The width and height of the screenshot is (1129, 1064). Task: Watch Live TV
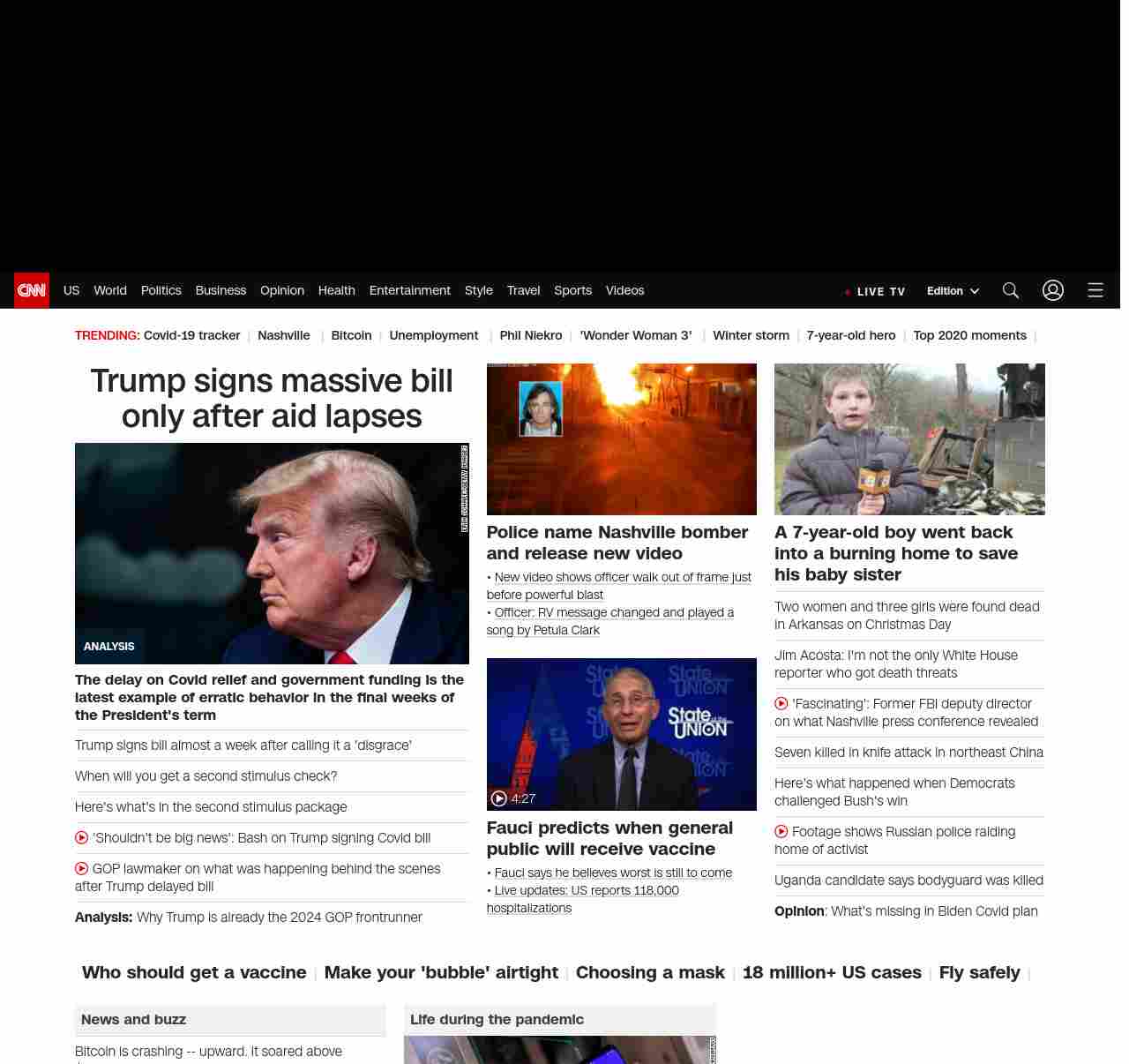875,291
